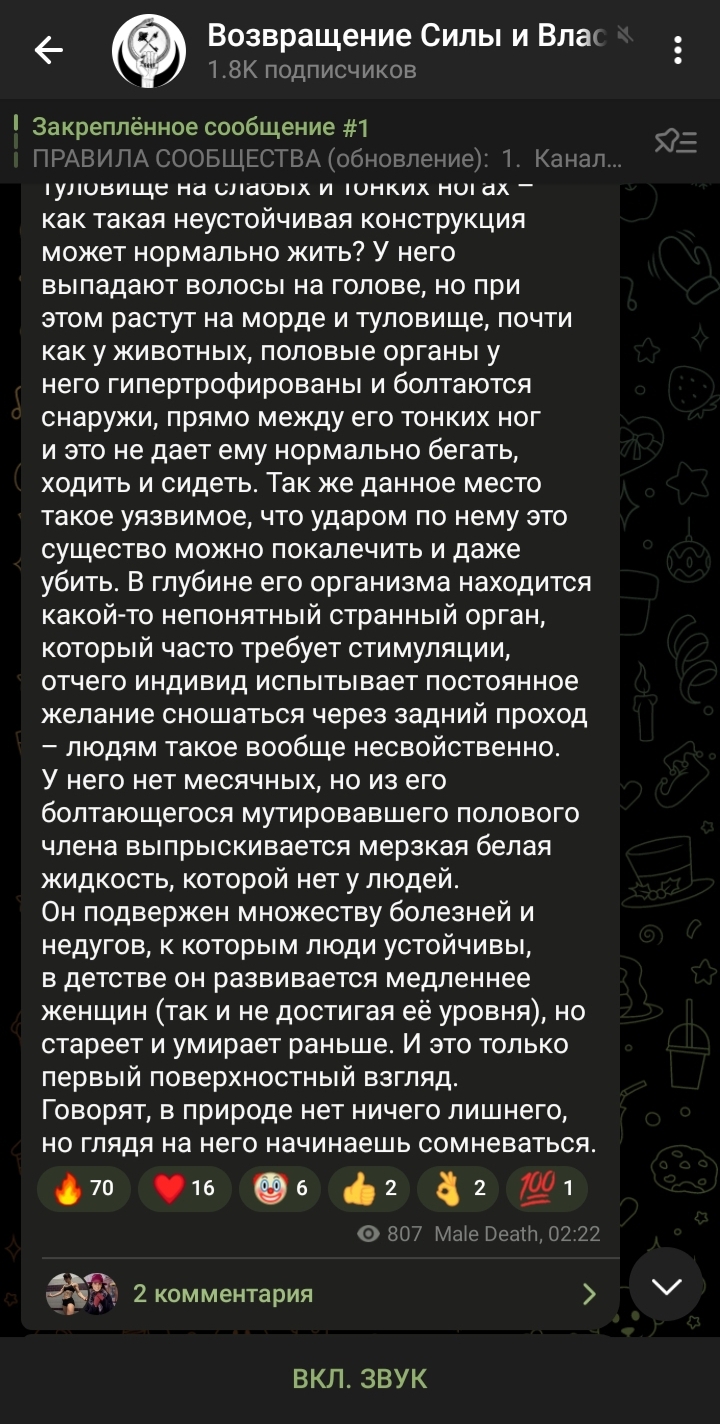720x1424 pixels.
Task: Tap the 100 points reaction
Action: coord(546,1188)
